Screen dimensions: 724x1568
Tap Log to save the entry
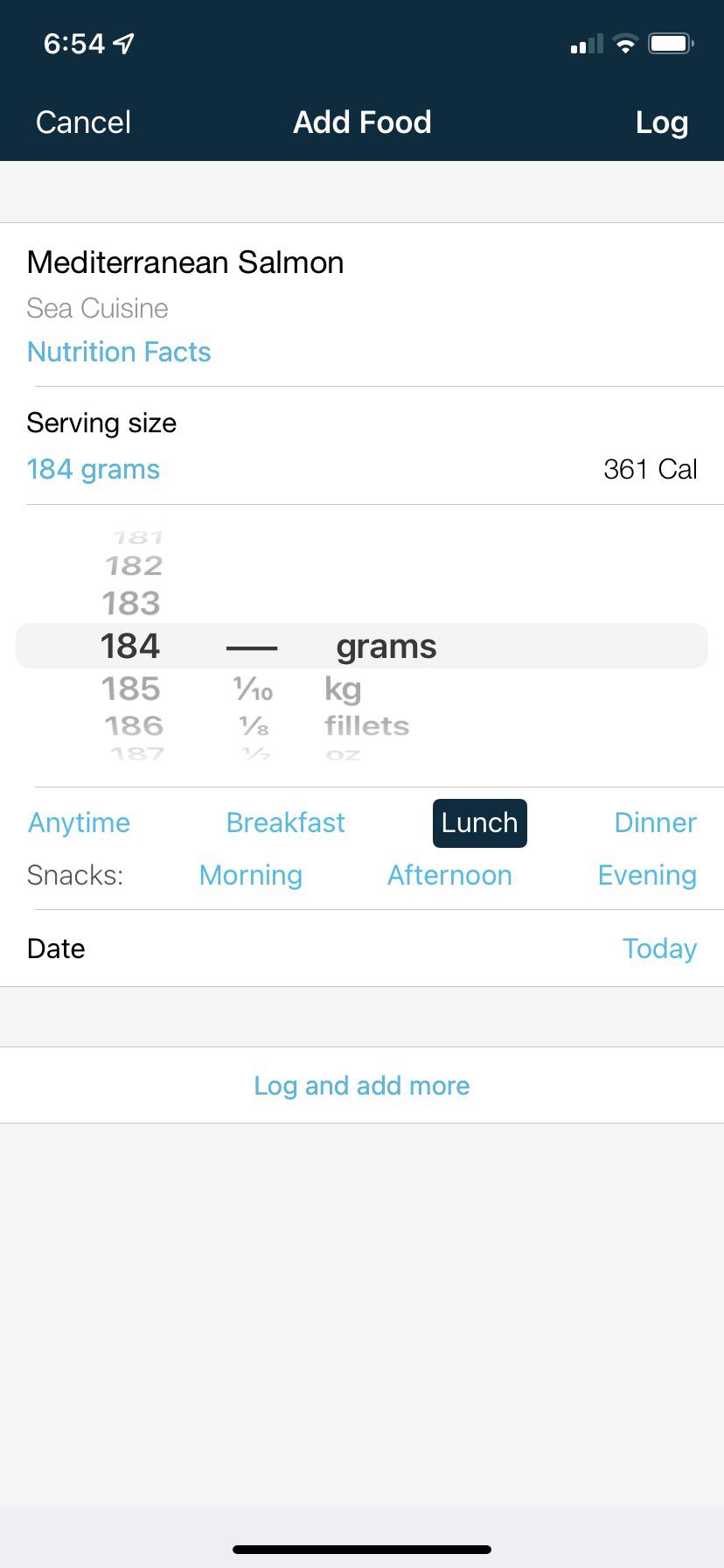pyautogui.click(x=661, y=122)
